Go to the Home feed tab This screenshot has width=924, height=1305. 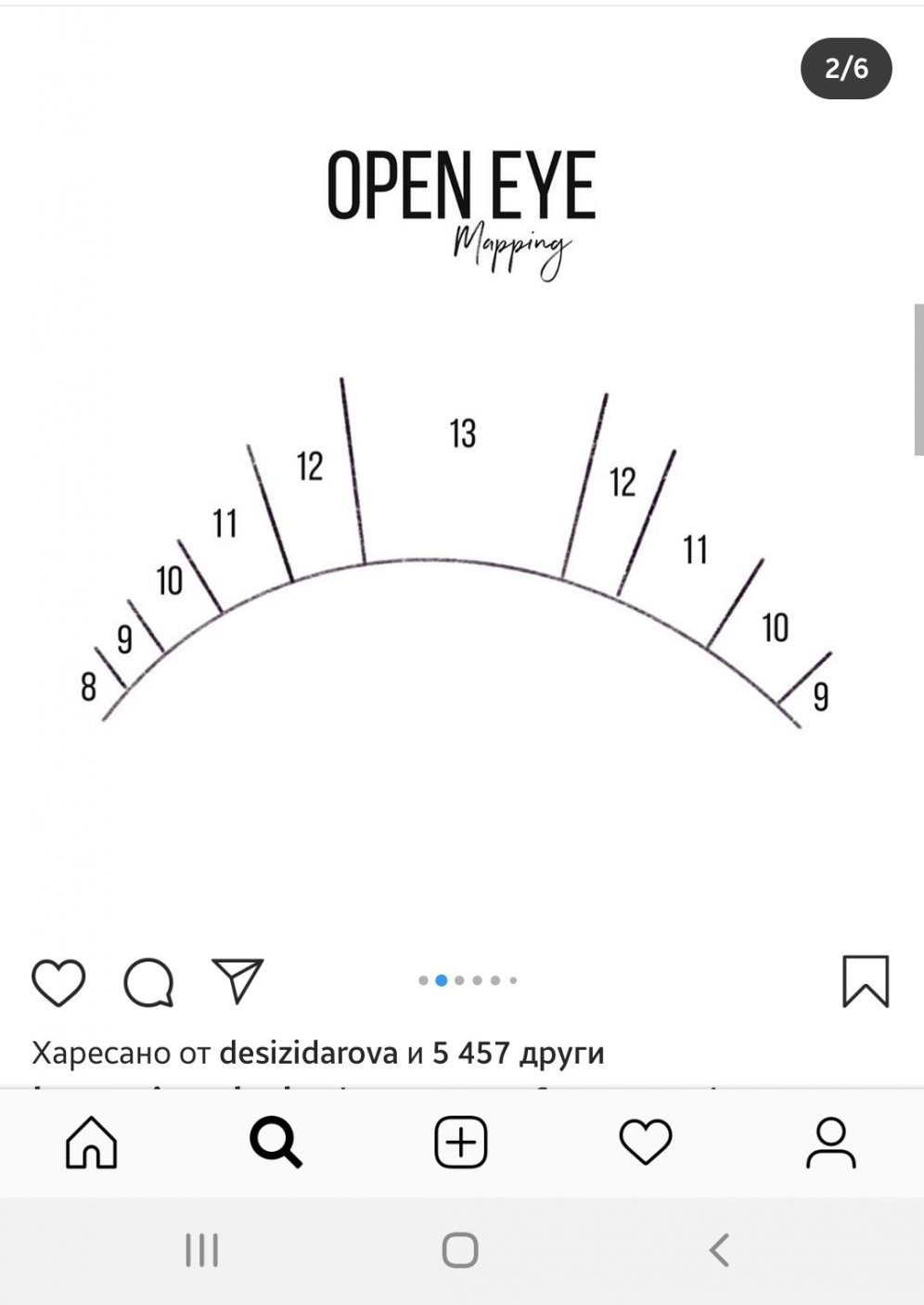92,1142
